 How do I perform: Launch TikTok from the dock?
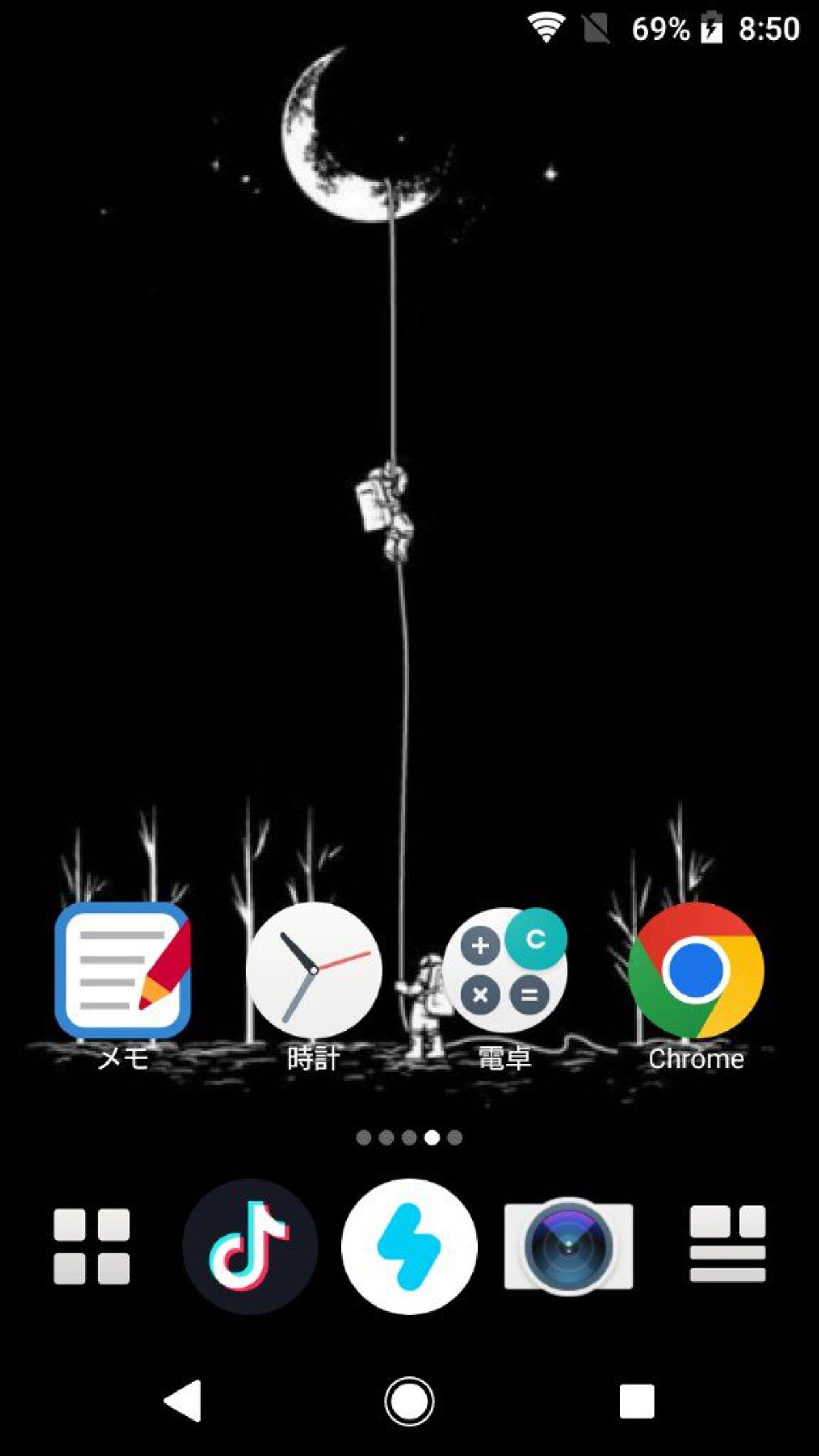[x=250, y=1246]
